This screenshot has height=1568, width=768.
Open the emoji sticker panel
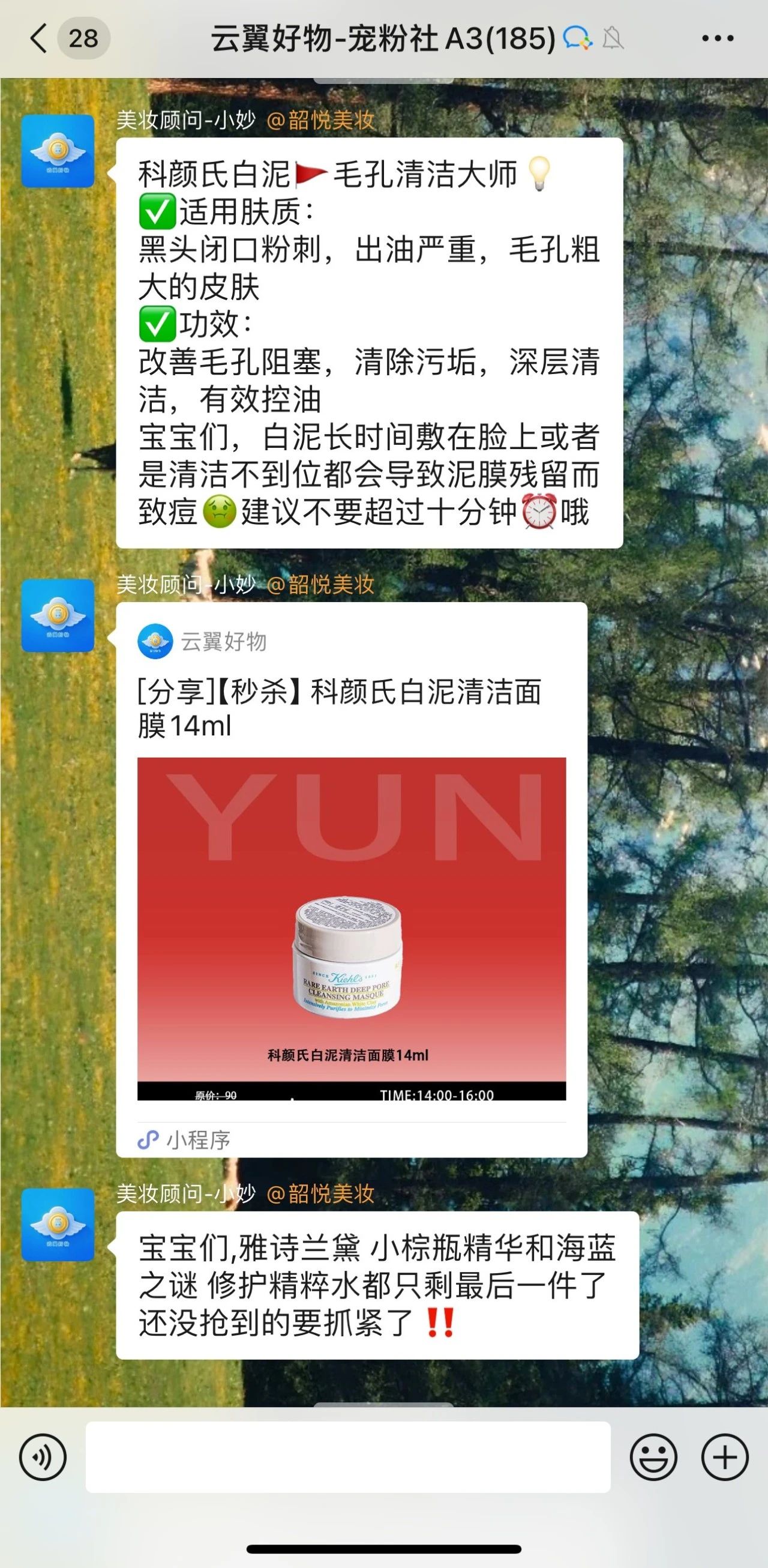click(x=653, y=1457)
